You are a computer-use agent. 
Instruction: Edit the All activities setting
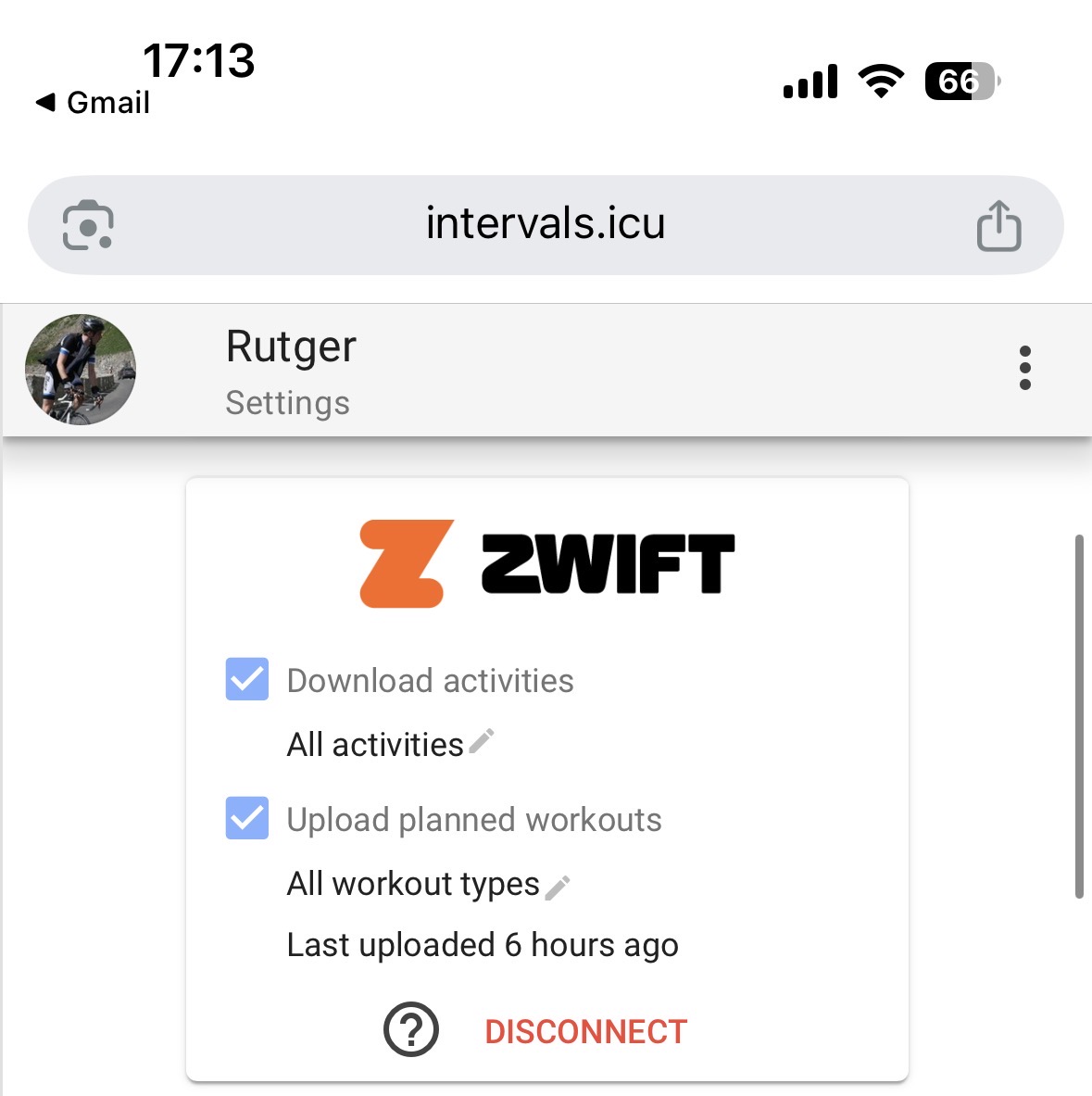click(482, 741)
